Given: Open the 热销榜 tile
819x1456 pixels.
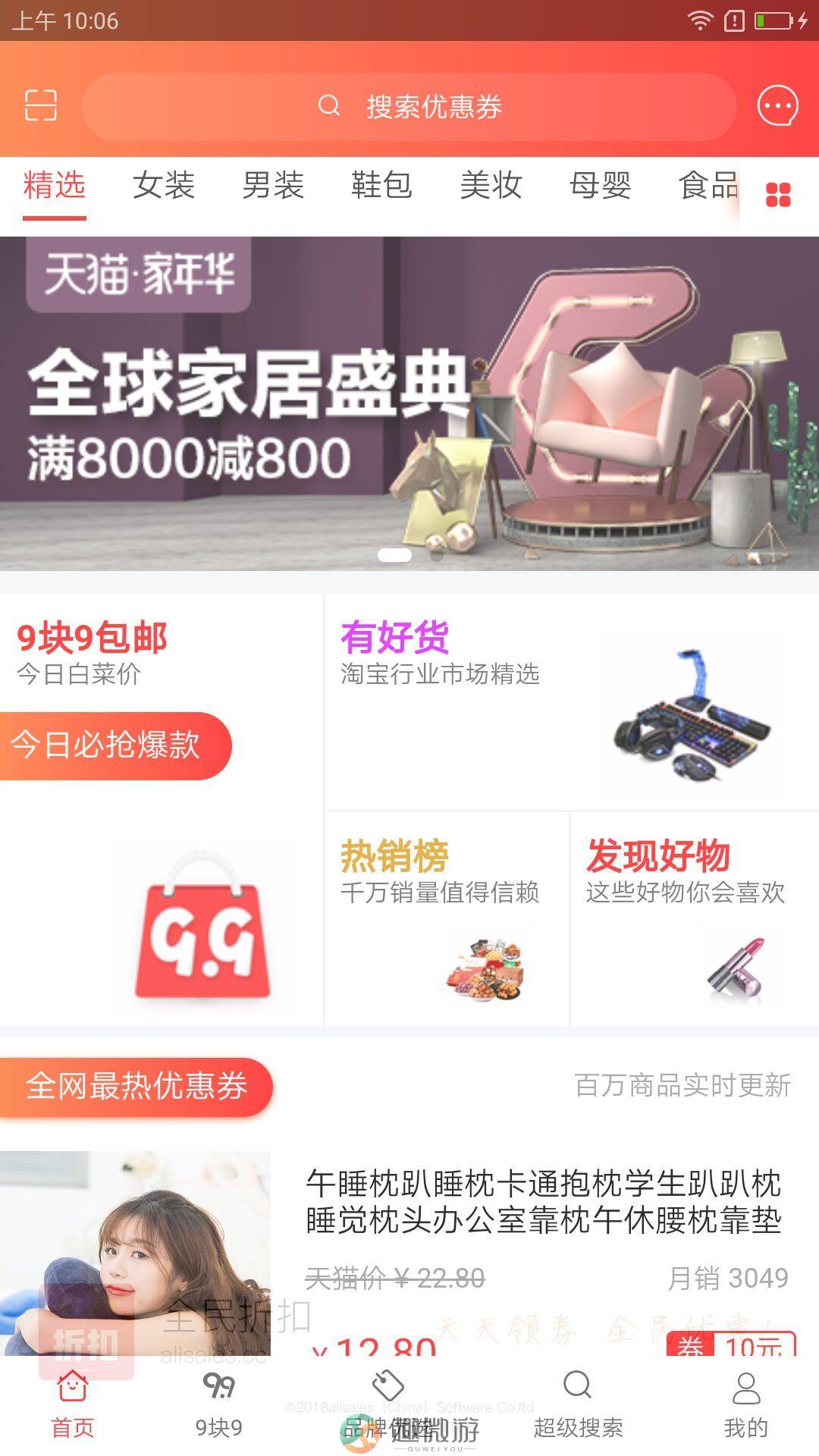Looking at the screenshot, I should point(447,919).
